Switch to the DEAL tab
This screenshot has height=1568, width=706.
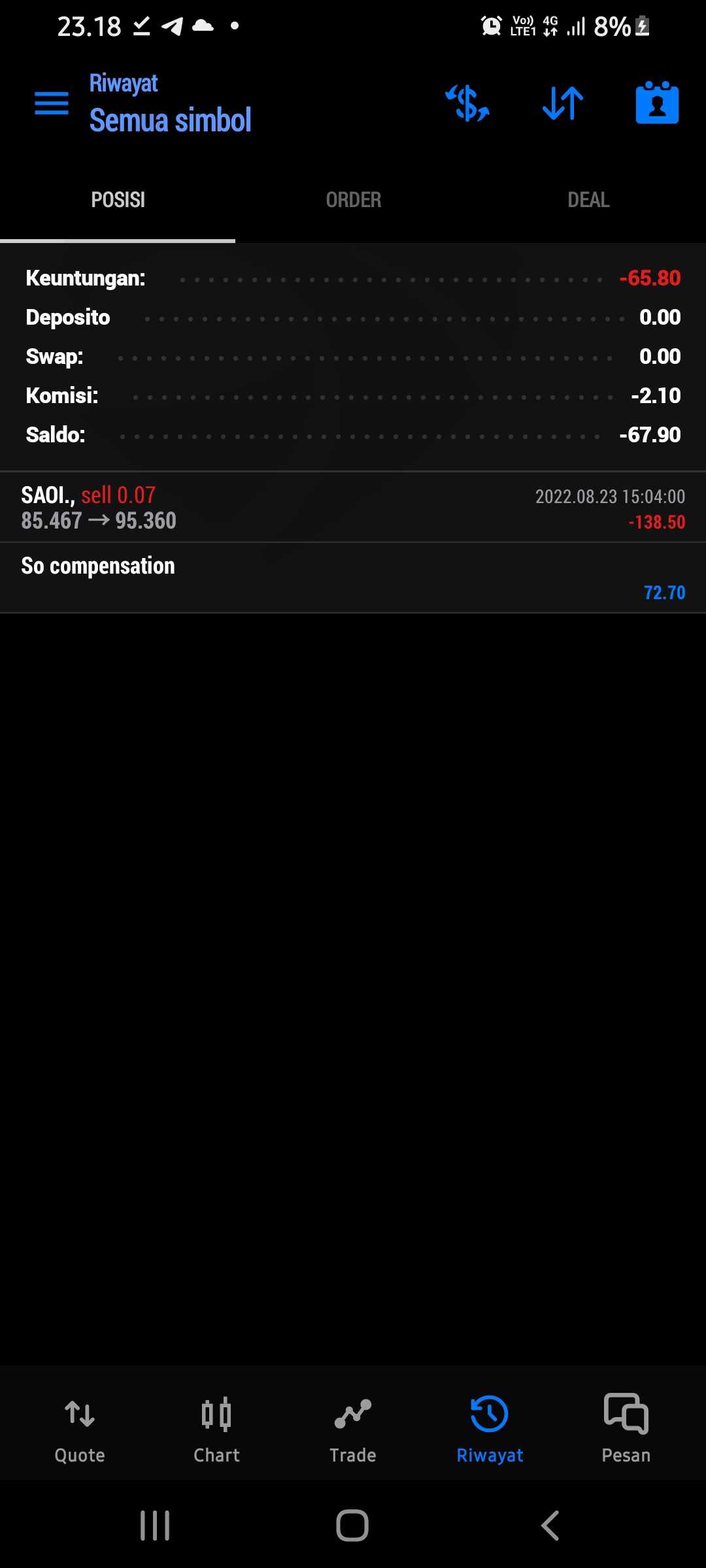[588, 200]
